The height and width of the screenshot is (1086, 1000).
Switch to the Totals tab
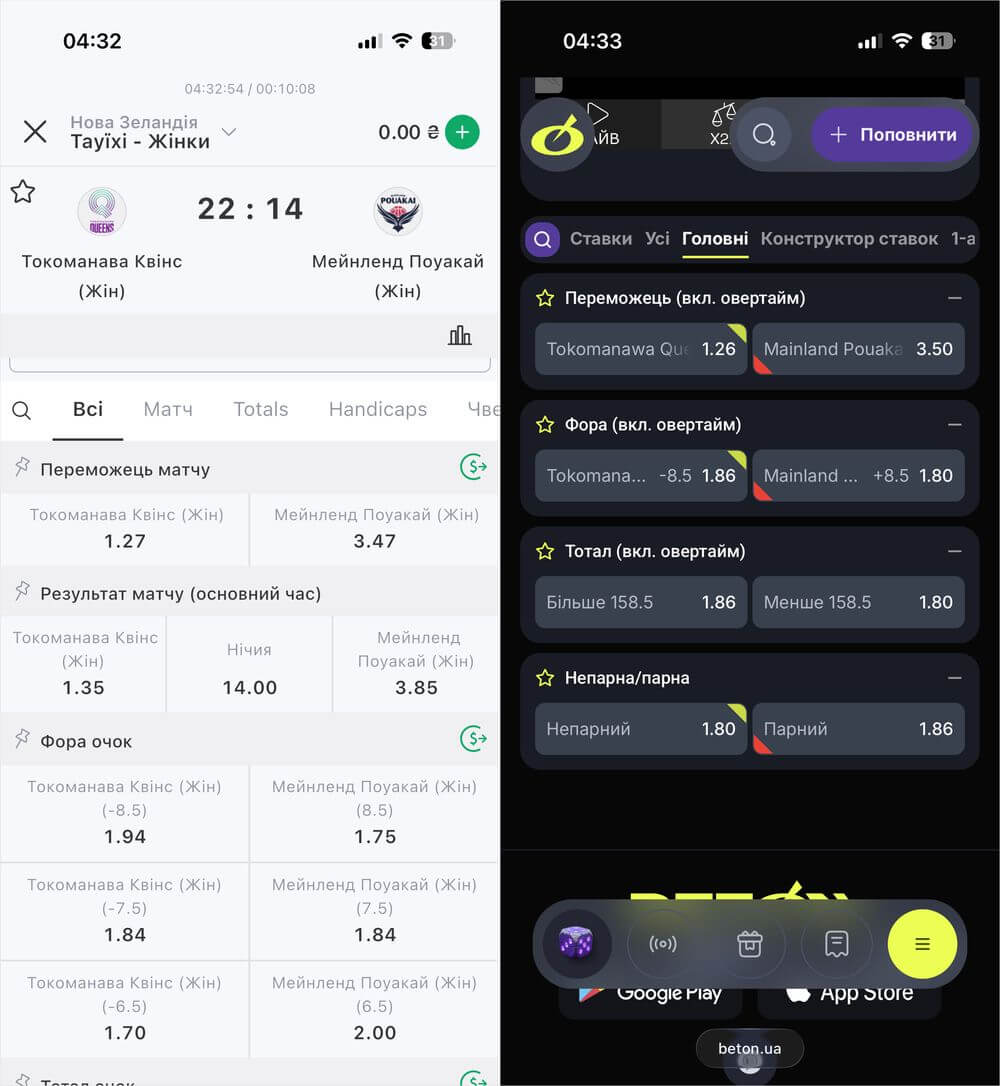pos(260,409)
